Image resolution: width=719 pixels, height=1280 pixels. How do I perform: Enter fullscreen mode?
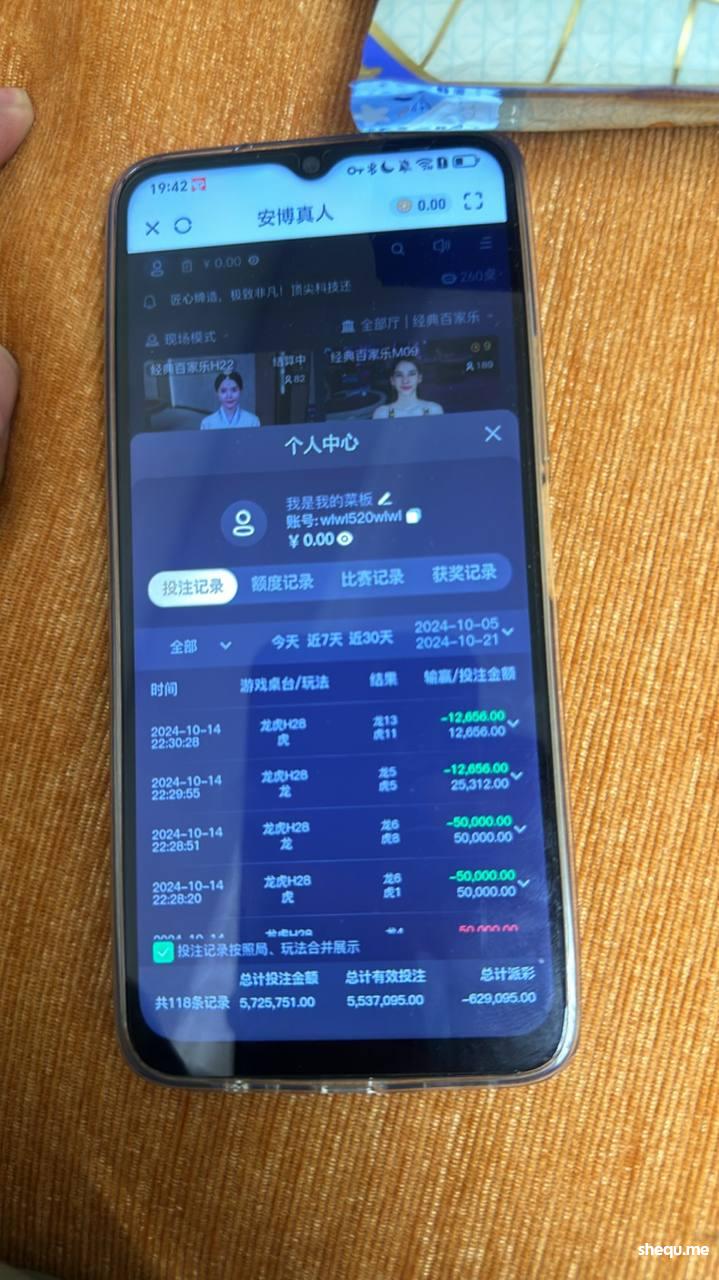click(473, 200)
